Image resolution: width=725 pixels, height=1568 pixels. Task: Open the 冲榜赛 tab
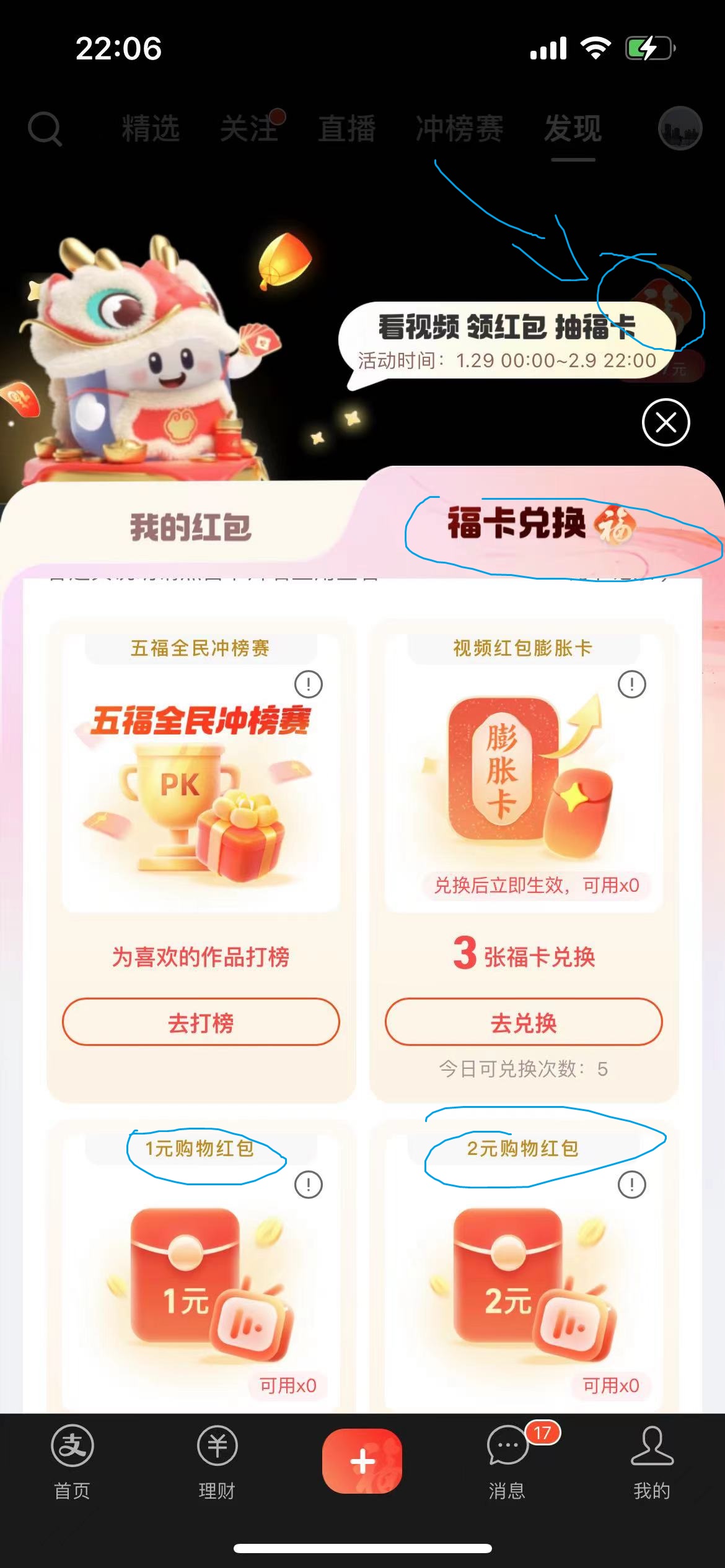459,129
